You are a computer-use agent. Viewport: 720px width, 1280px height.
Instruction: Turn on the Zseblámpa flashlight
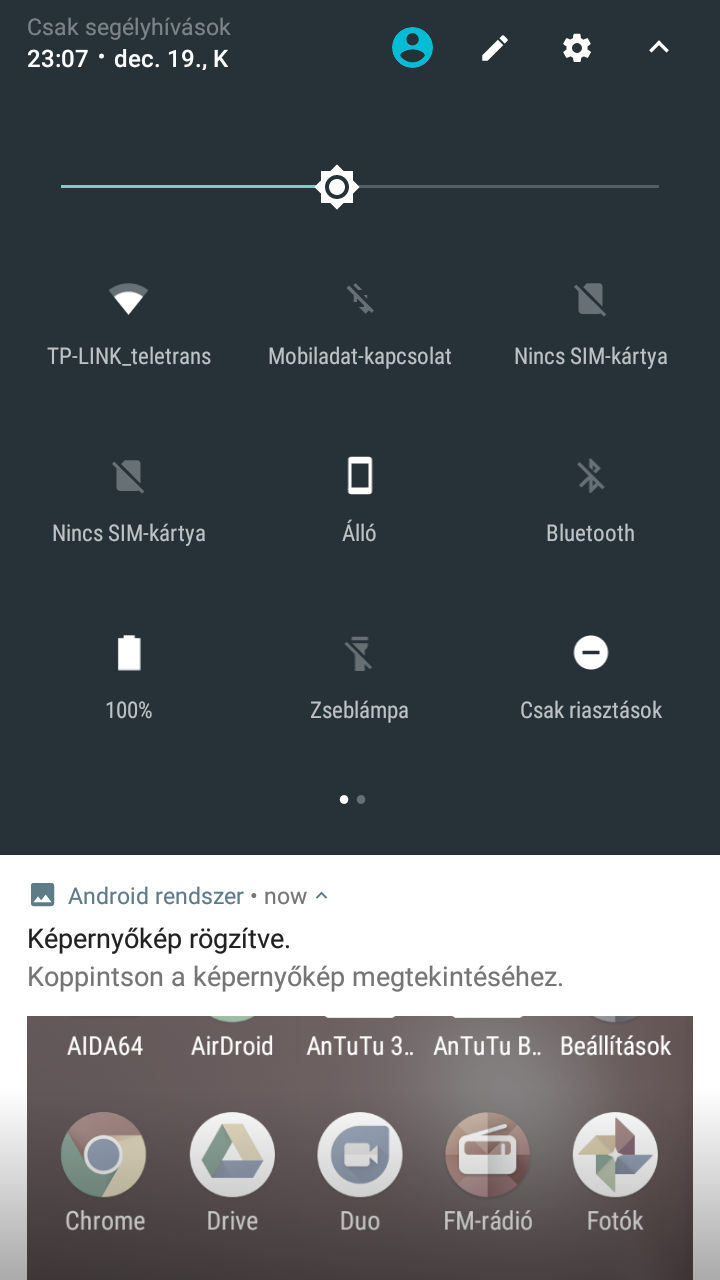(x=360, y=677)
